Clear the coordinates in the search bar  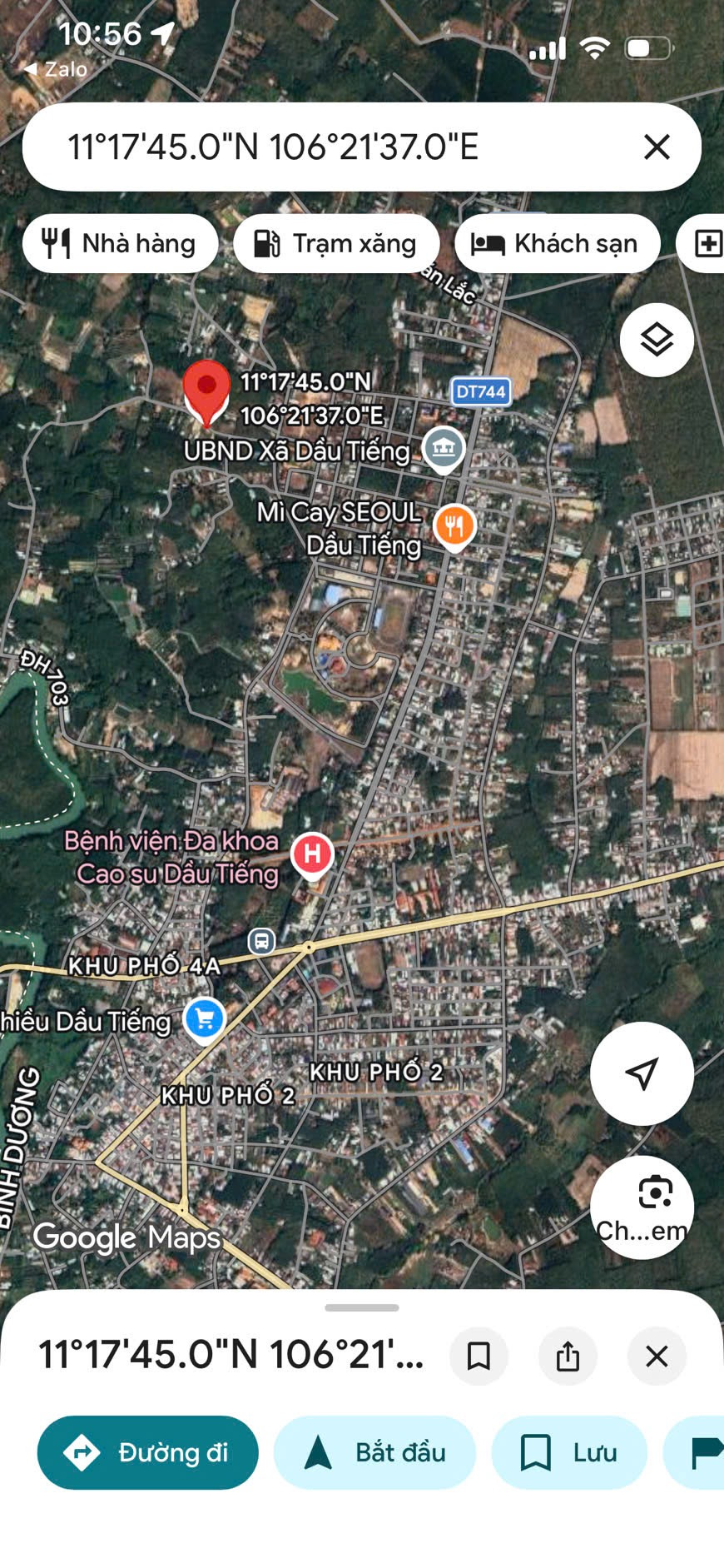(657, 147)
